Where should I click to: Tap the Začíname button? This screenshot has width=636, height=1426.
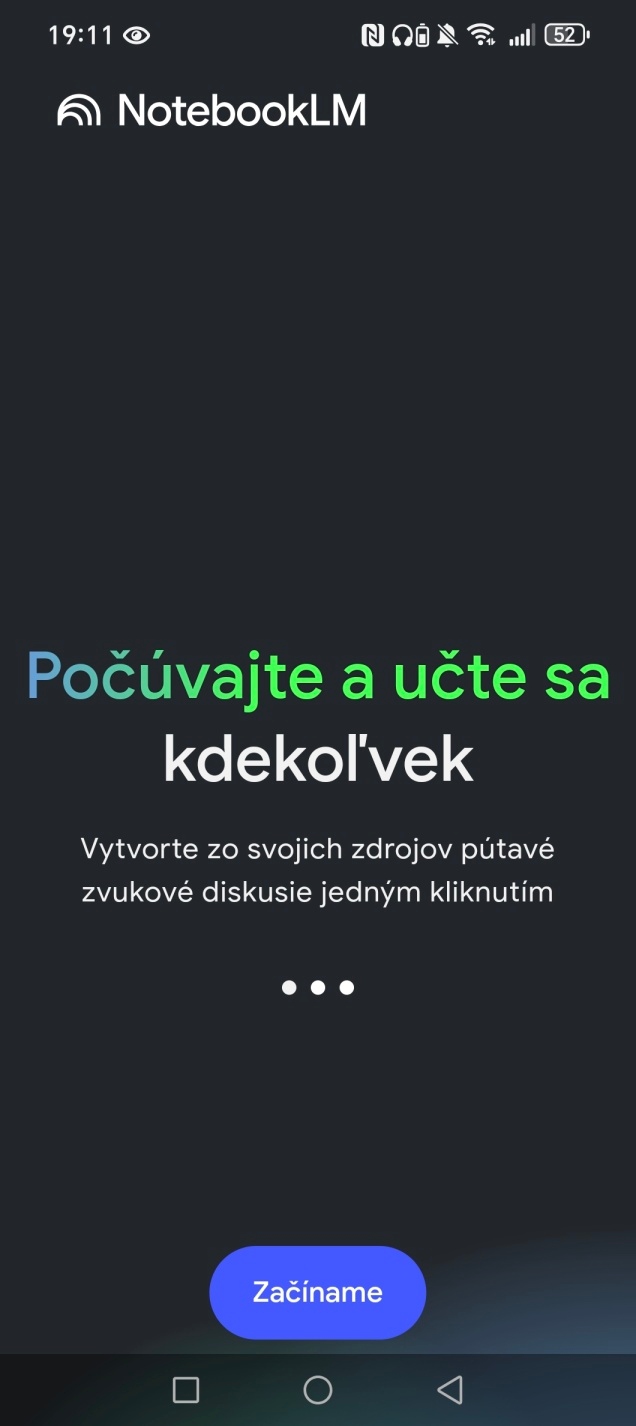click(317, 1292)
